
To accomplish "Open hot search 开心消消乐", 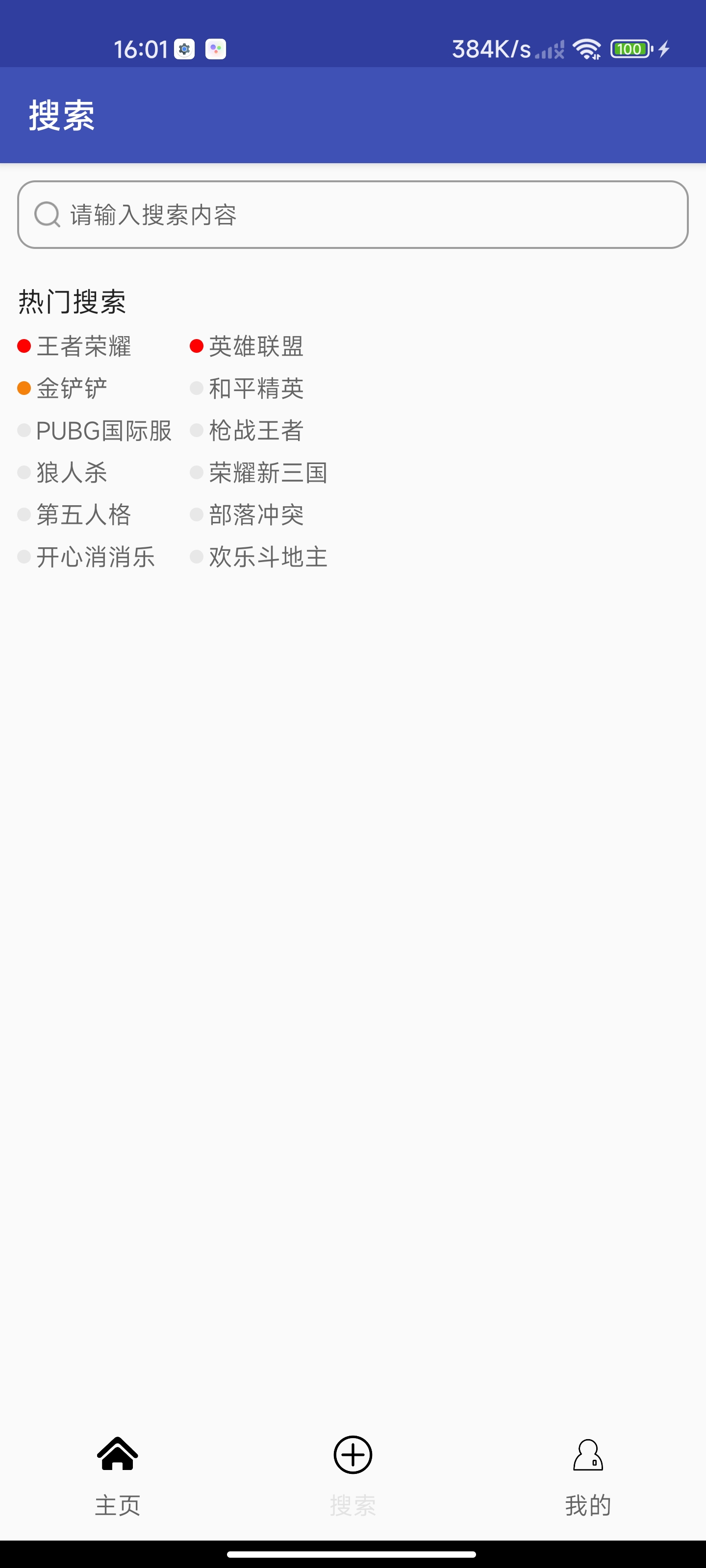I will point(96,557).
